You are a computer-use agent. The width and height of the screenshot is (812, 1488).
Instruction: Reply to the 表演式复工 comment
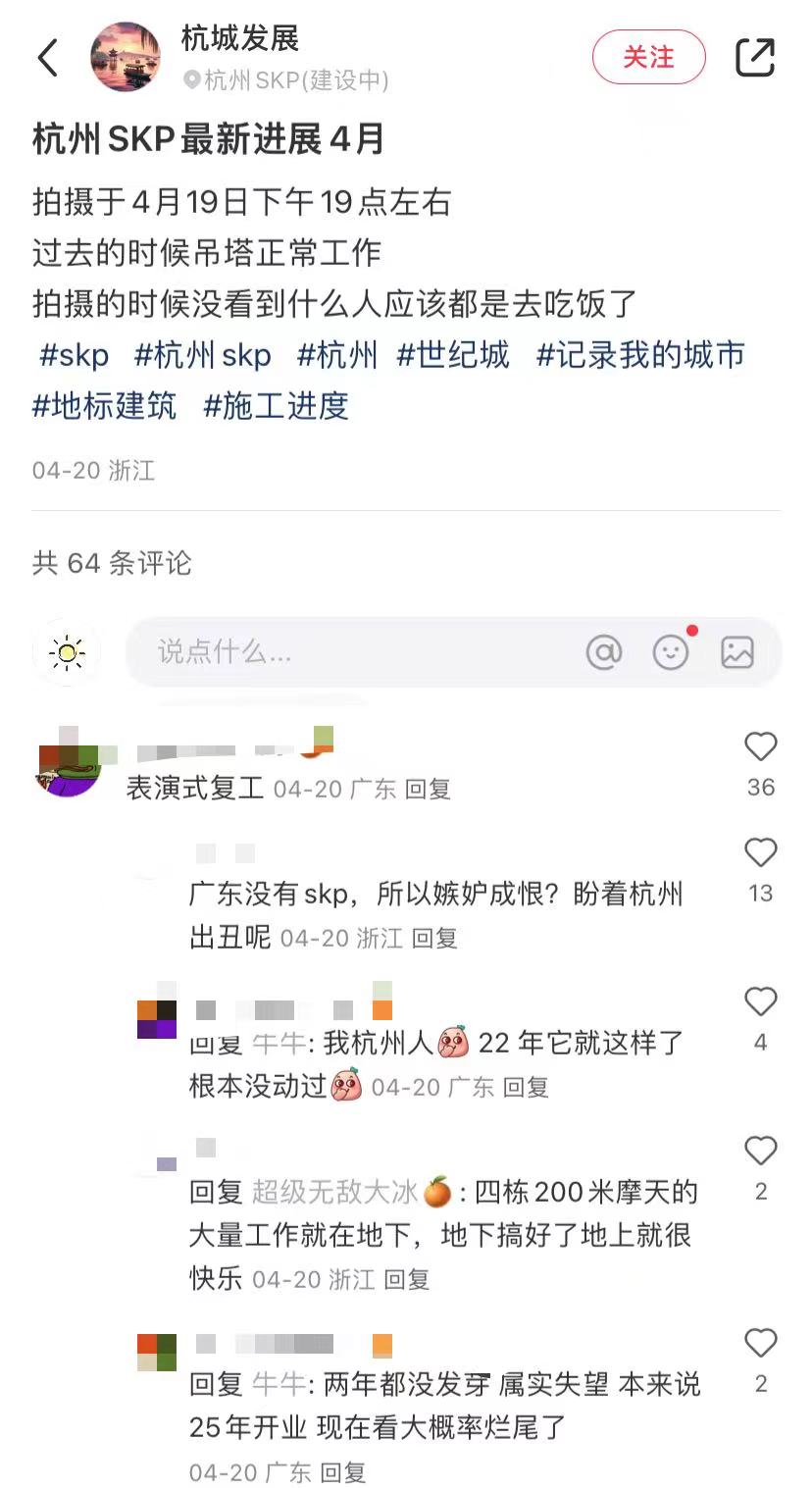pos(428,789)
